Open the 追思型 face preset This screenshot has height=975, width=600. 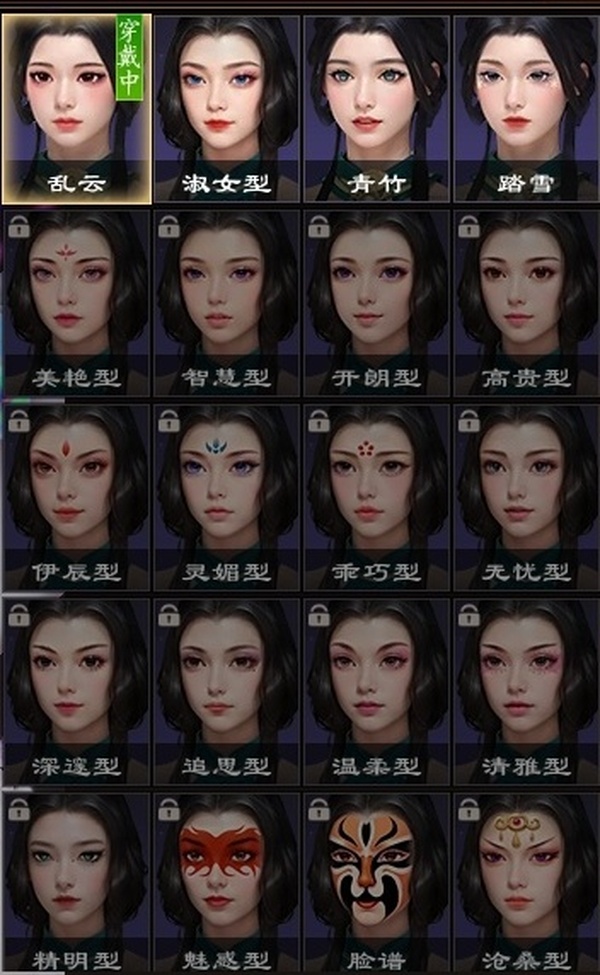coord(227,691)
